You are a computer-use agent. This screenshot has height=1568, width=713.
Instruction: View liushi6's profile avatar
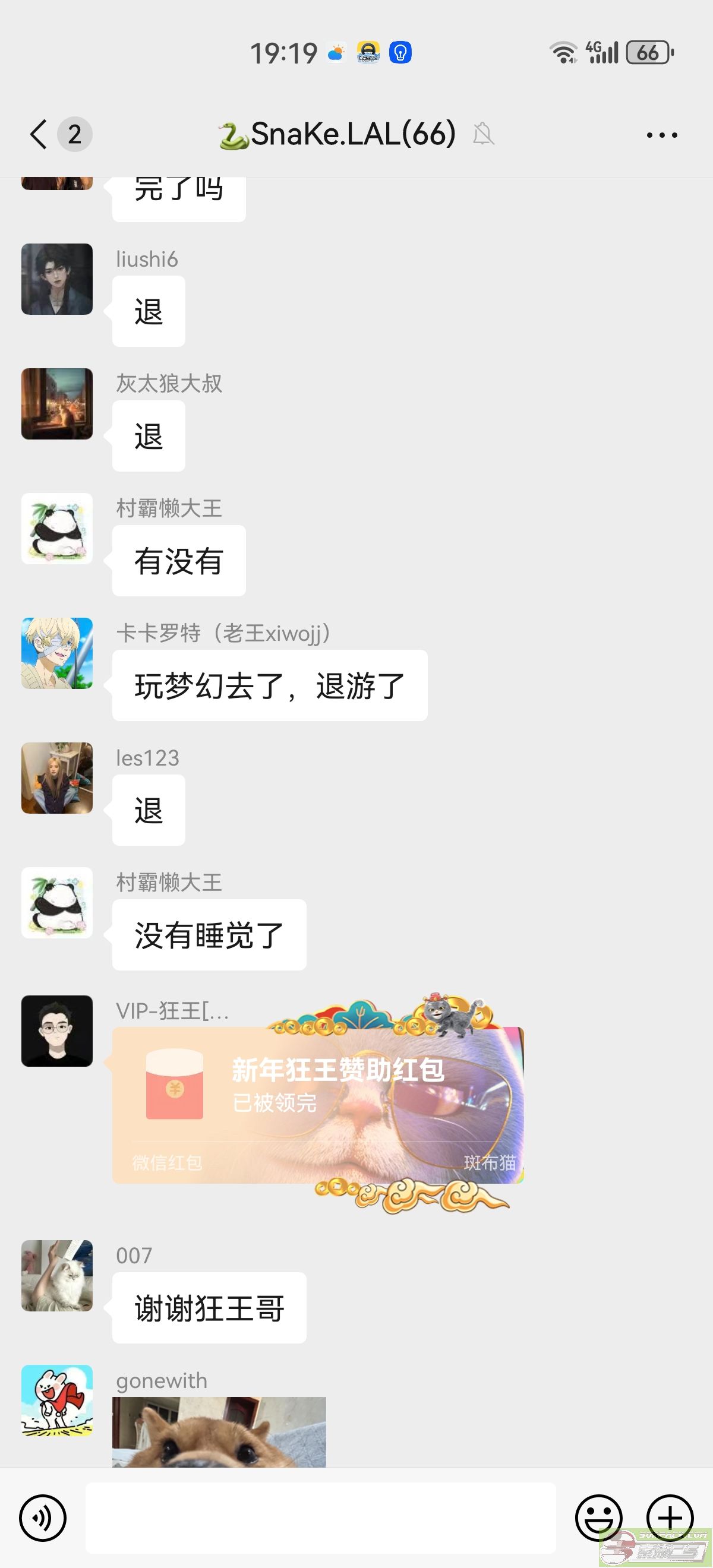click(x=57, y=279)
